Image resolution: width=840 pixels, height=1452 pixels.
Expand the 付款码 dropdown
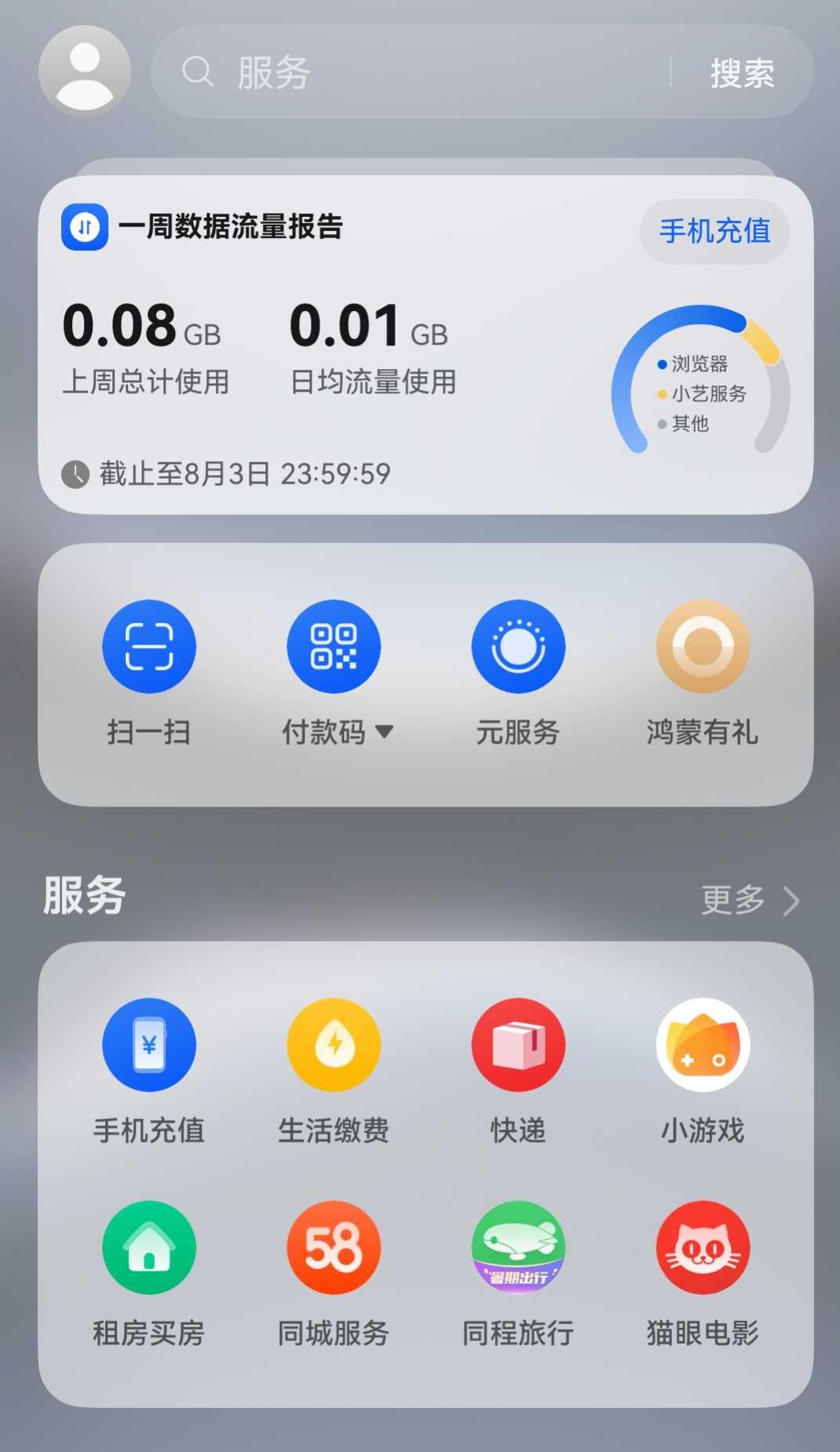pyautogui.click(x=384, y=732)
